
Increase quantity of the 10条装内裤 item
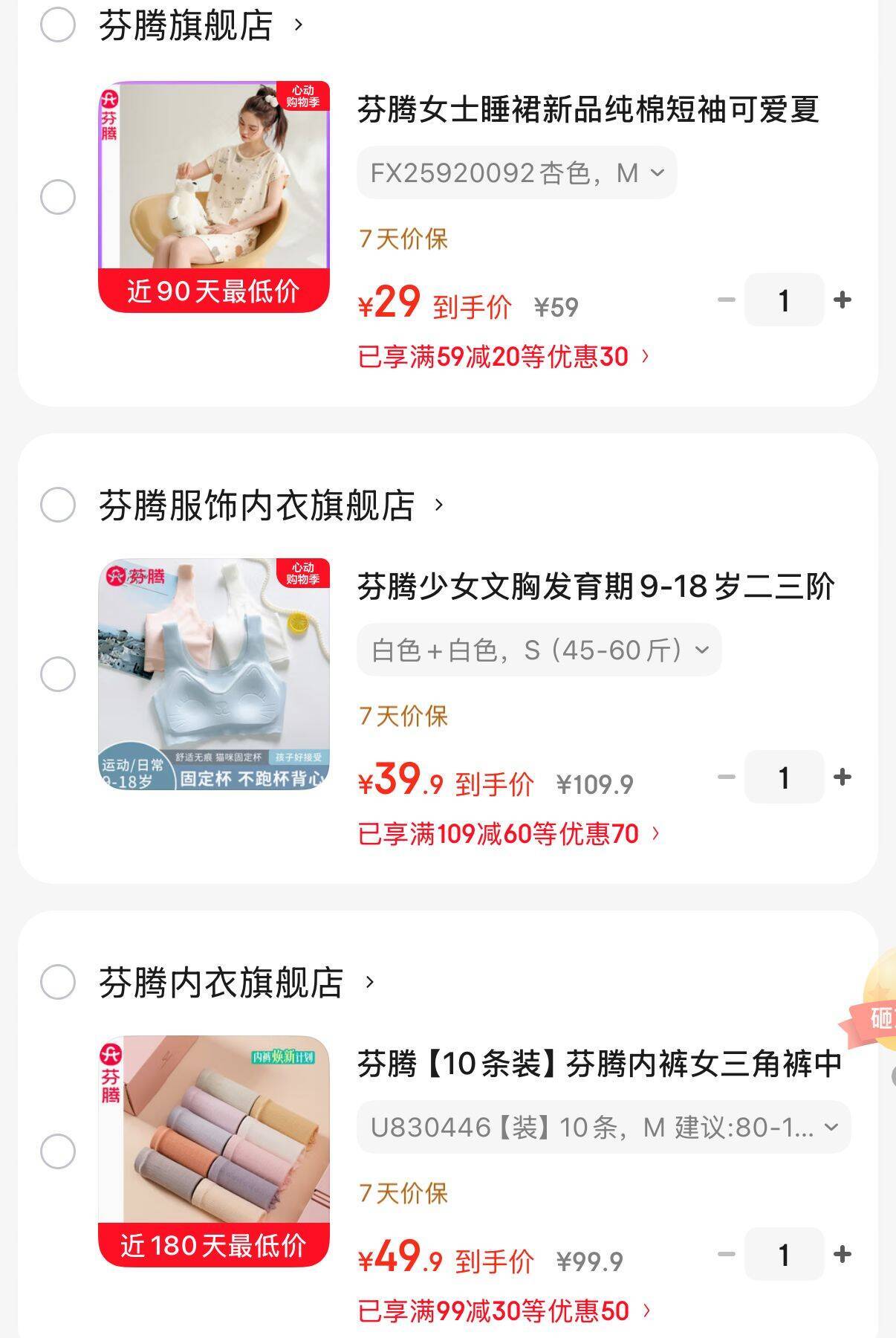[x=843, y=1255]
